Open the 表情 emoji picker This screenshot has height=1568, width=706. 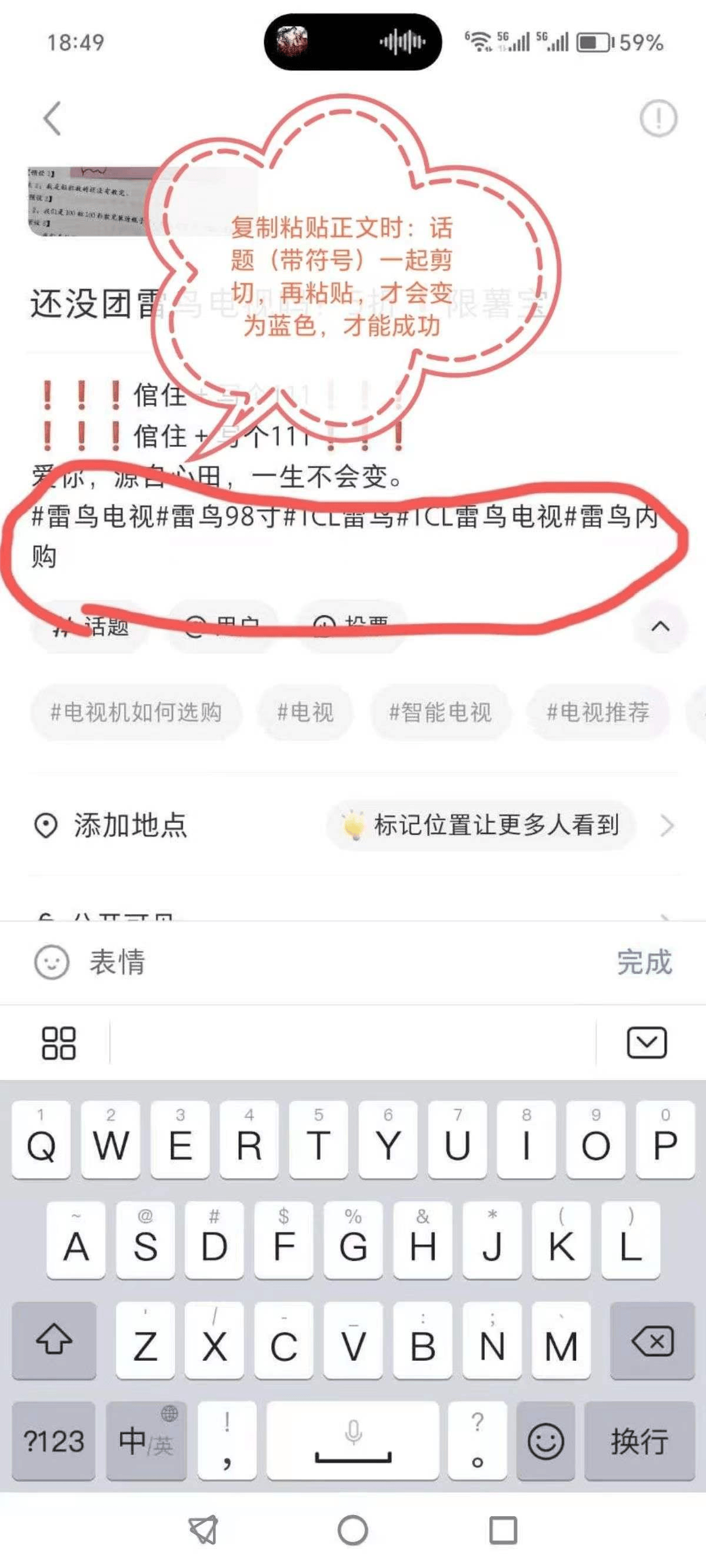[x=91, y=962]
